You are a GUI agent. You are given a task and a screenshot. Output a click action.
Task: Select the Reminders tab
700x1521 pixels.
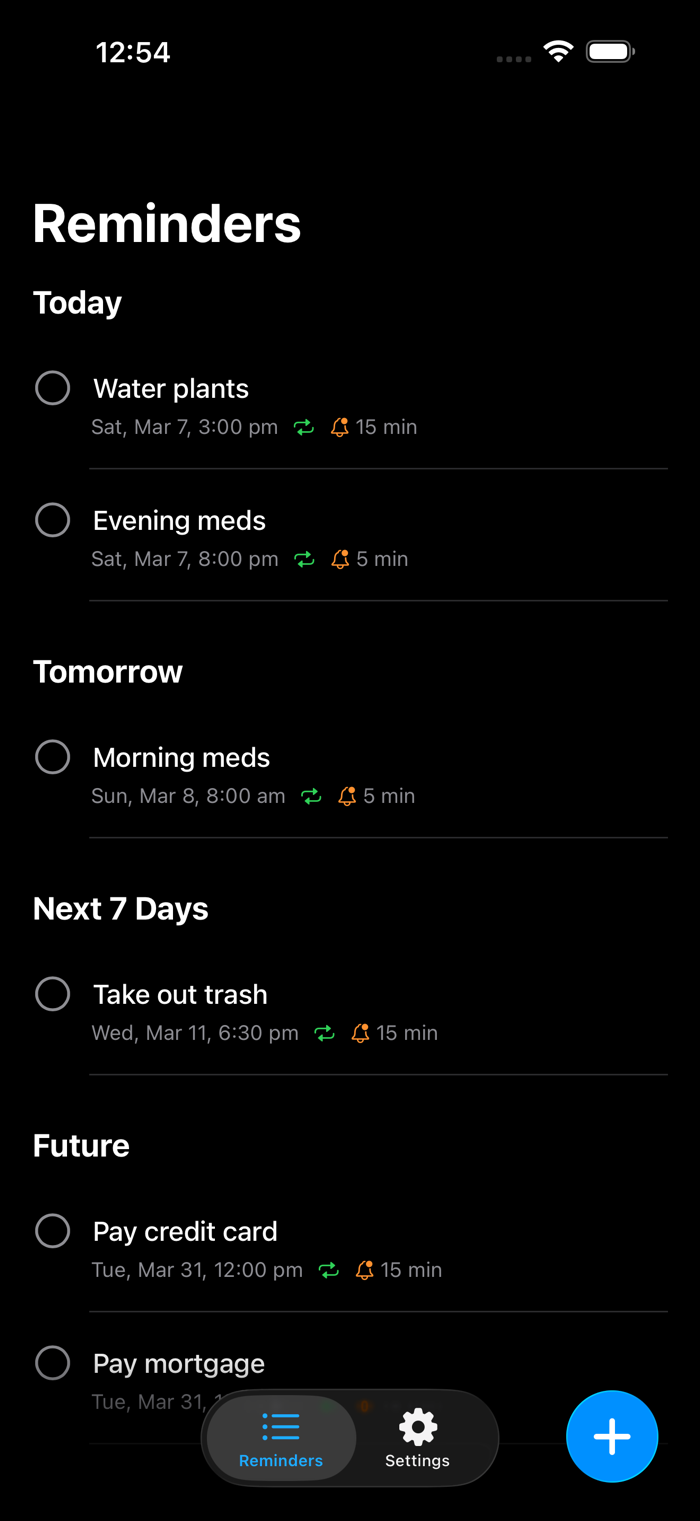click(x=281, y=1438)
